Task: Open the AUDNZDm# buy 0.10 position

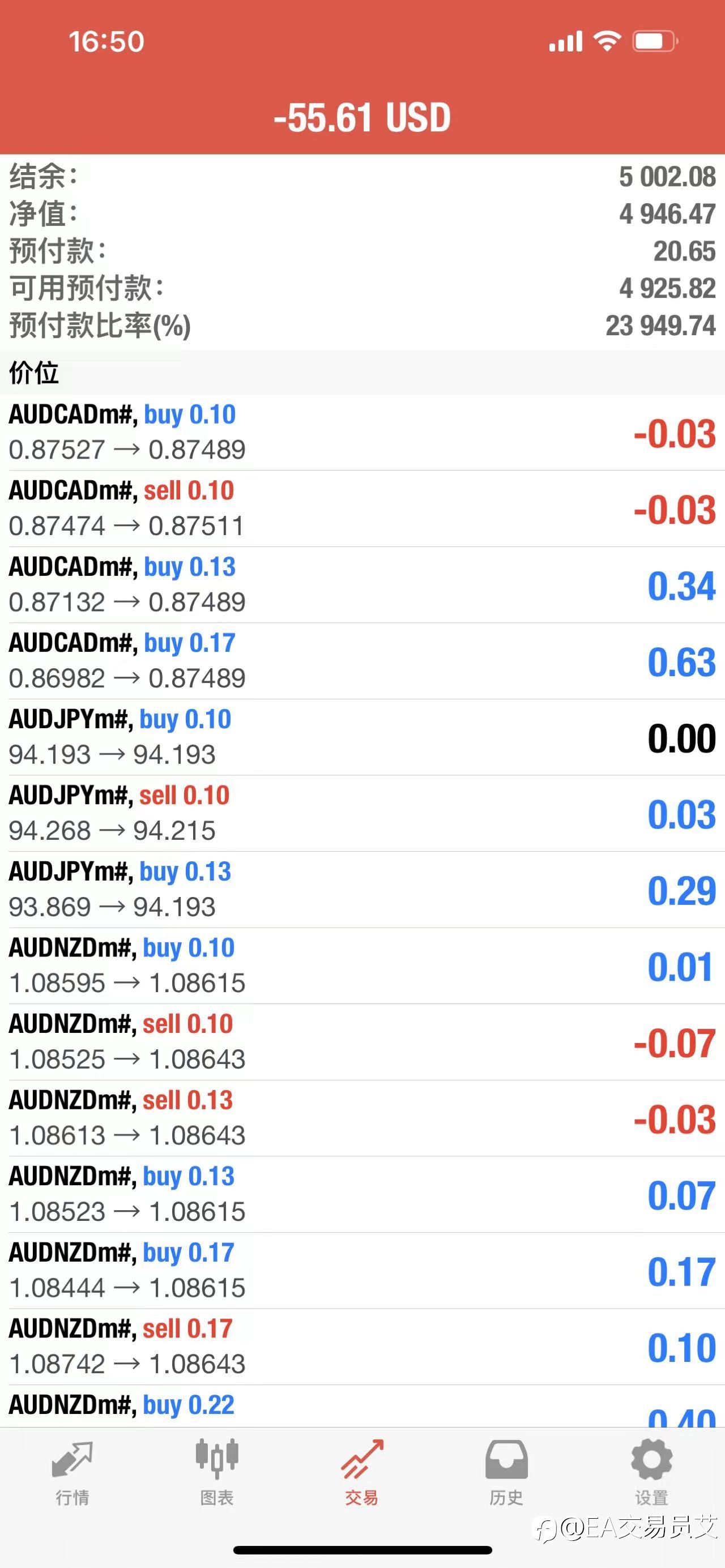Action: (x=362, y=966)
